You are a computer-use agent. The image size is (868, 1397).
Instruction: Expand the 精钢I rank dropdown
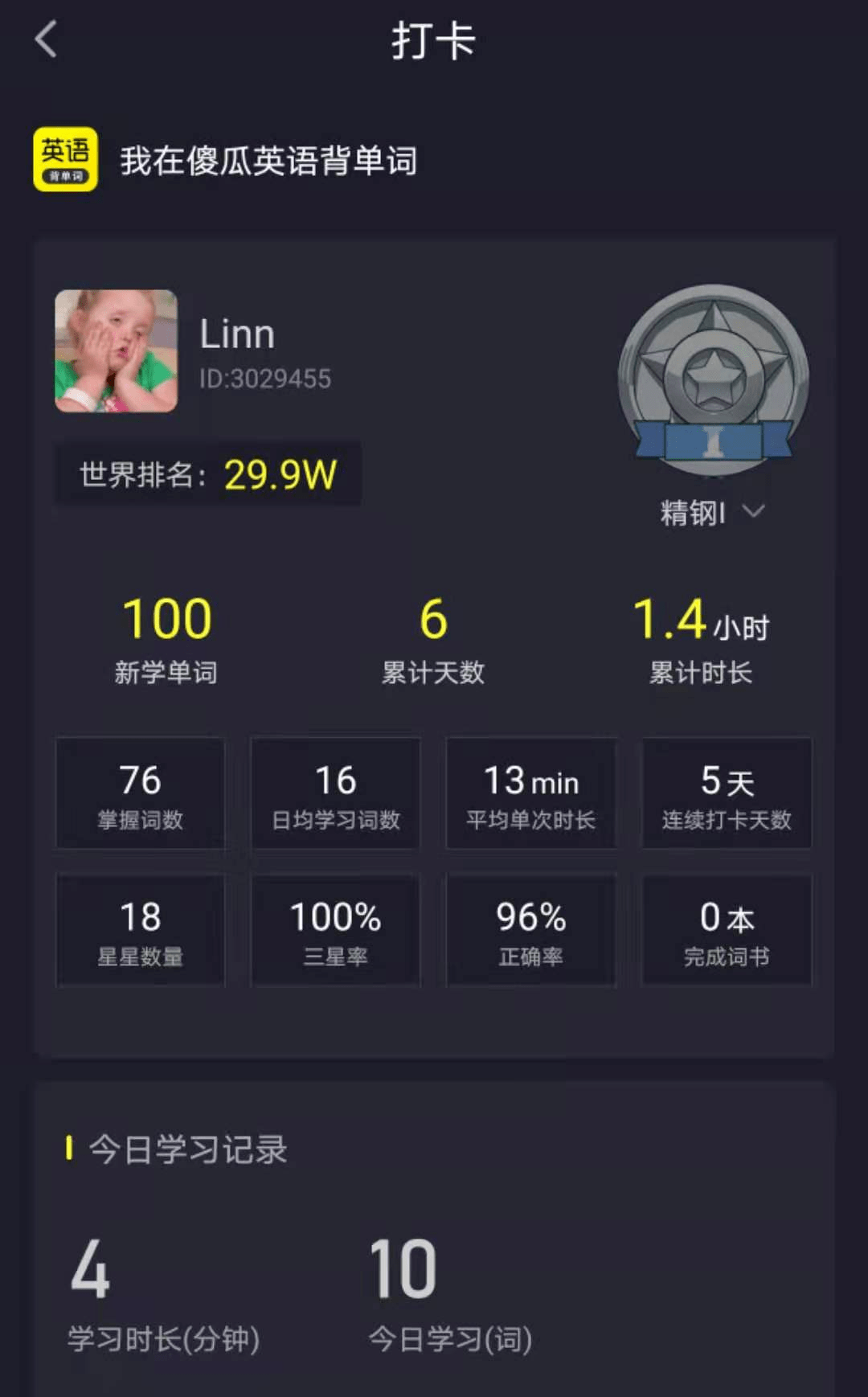click(x=753, y=511)
